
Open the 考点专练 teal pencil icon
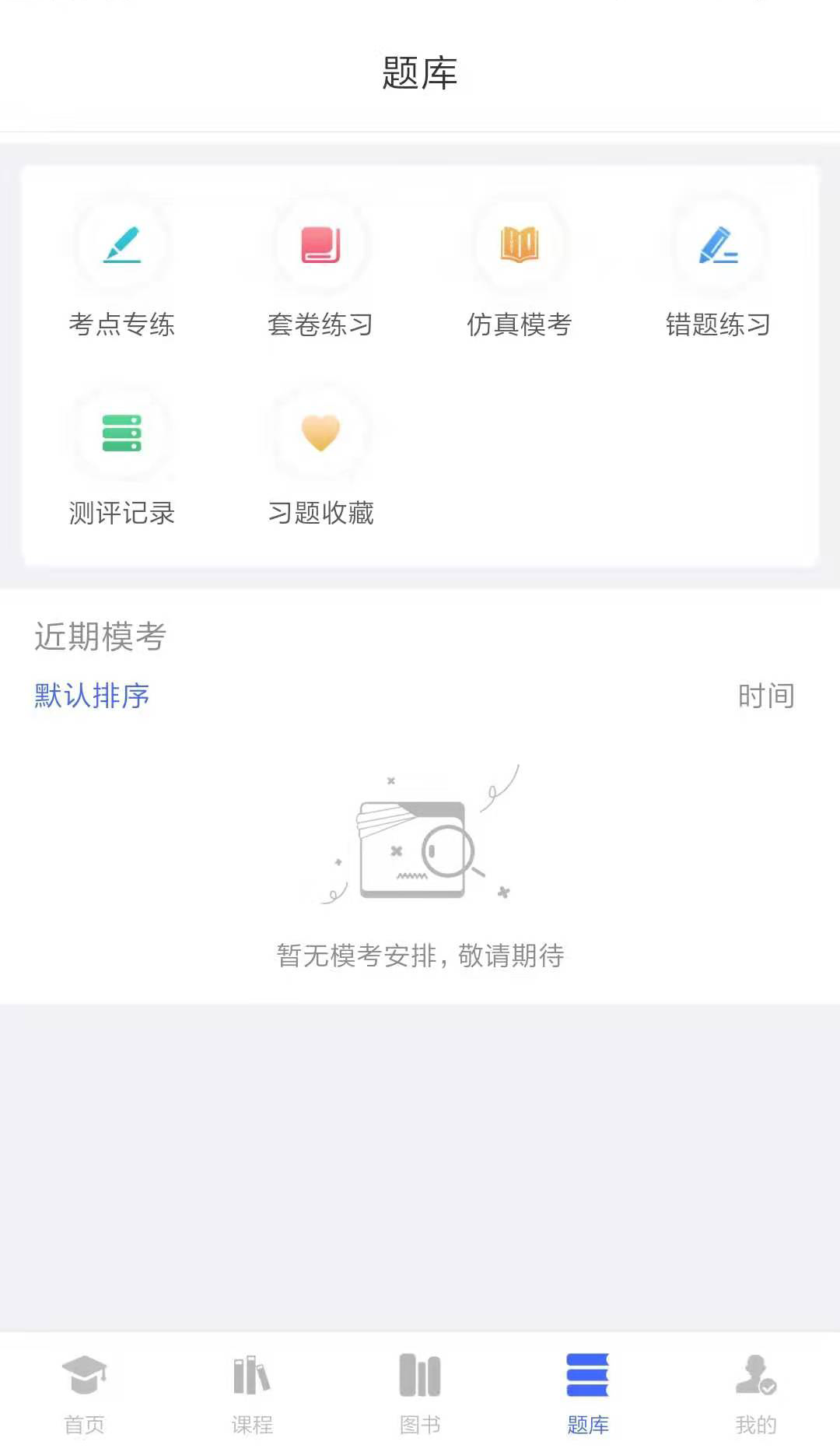[x=122, y=245]
